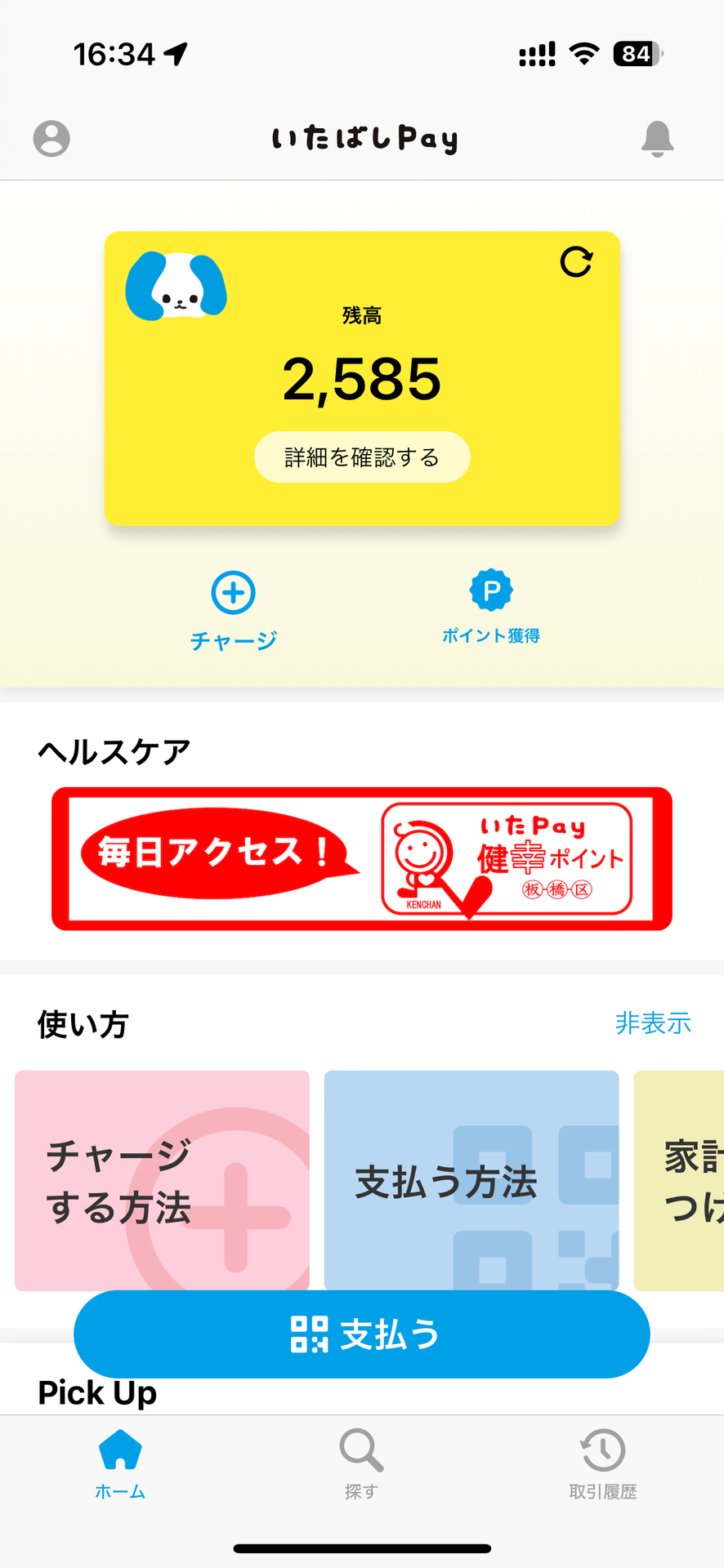Tap 詳細を確認する for balance details
The image size is (724, 1568).
[x=362, y=457]
